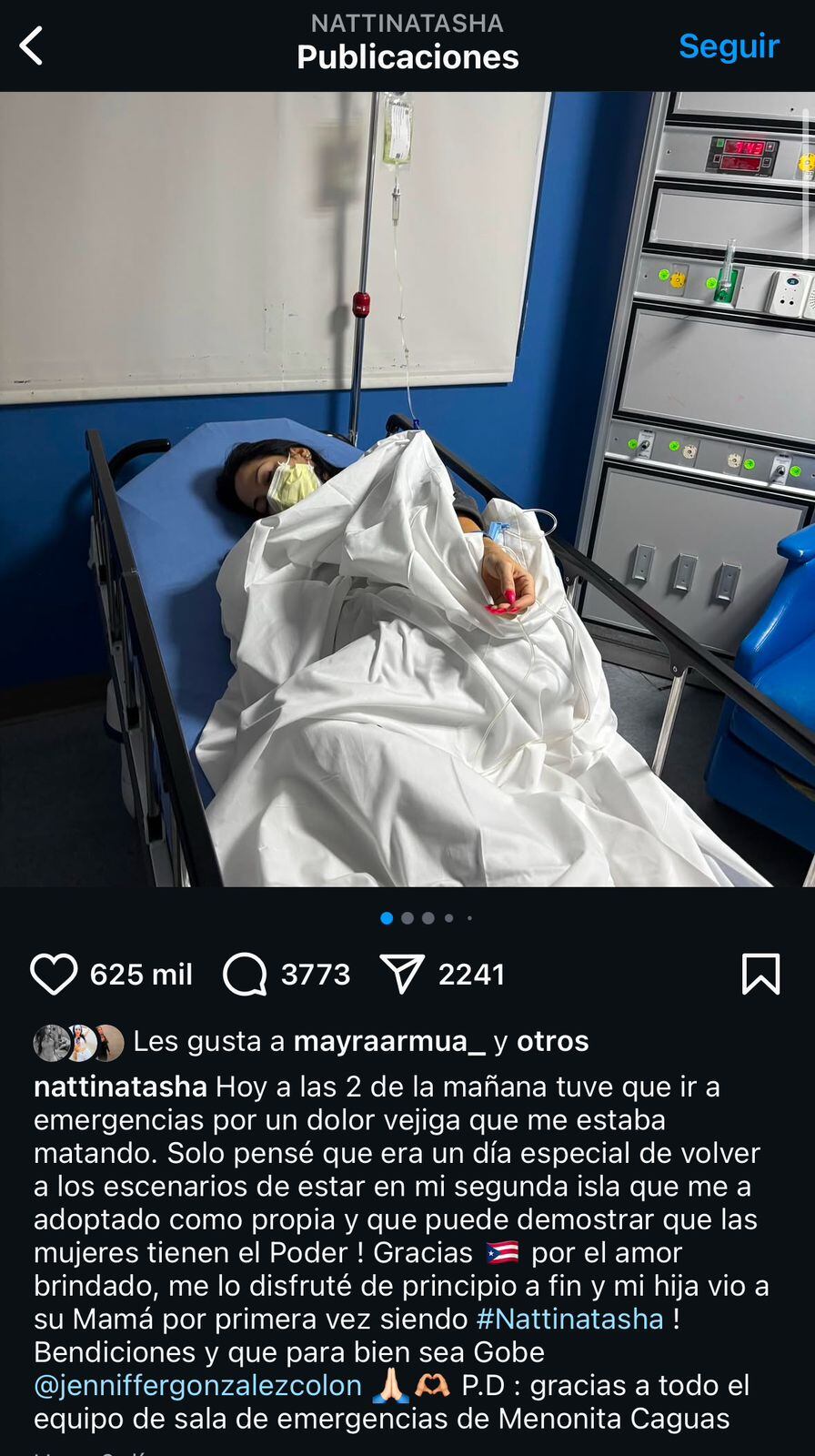Save the post with the bookmark icon
Image resolution: width=815 pixels, height=1456 pixels.
(760, 974)
